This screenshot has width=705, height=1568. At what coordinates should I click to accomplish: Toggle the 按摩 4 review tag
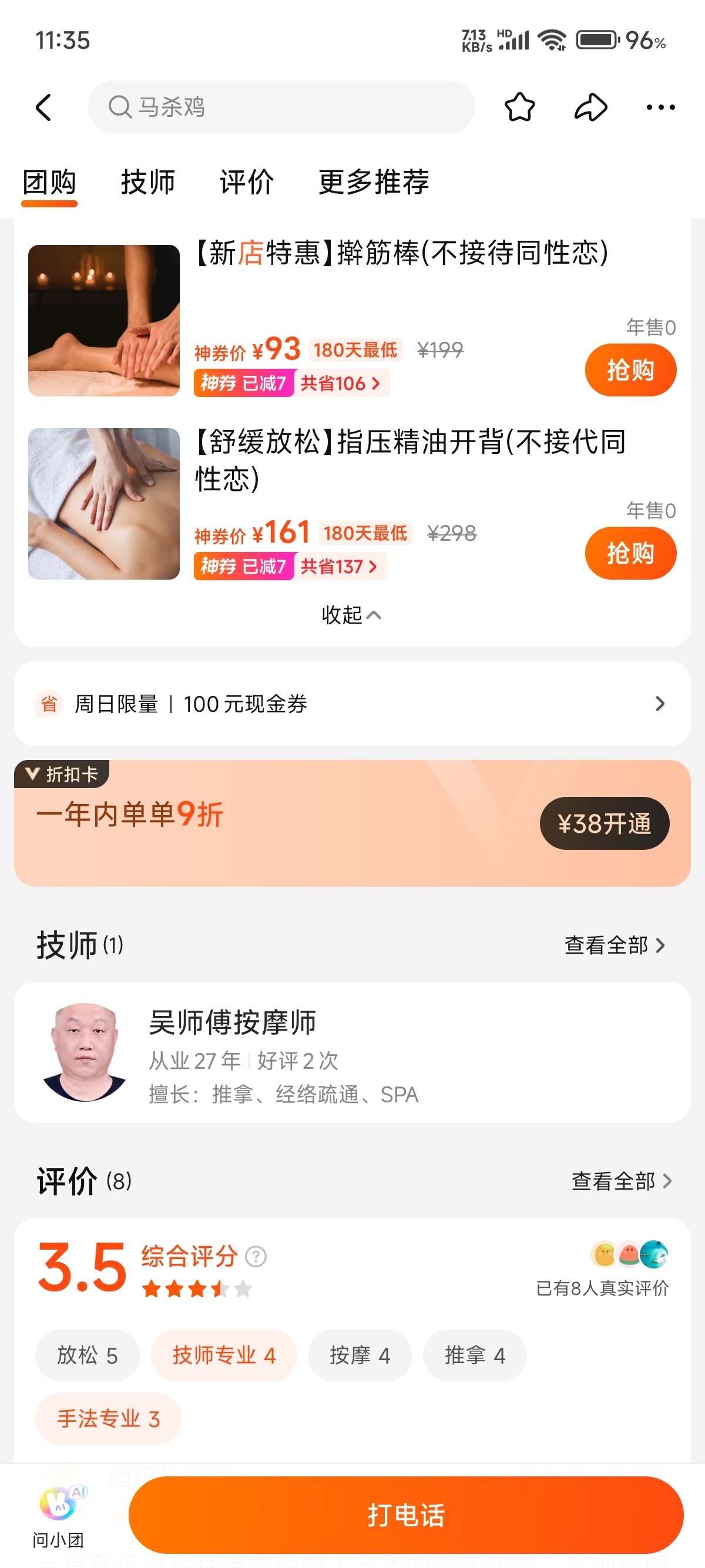360,1355
